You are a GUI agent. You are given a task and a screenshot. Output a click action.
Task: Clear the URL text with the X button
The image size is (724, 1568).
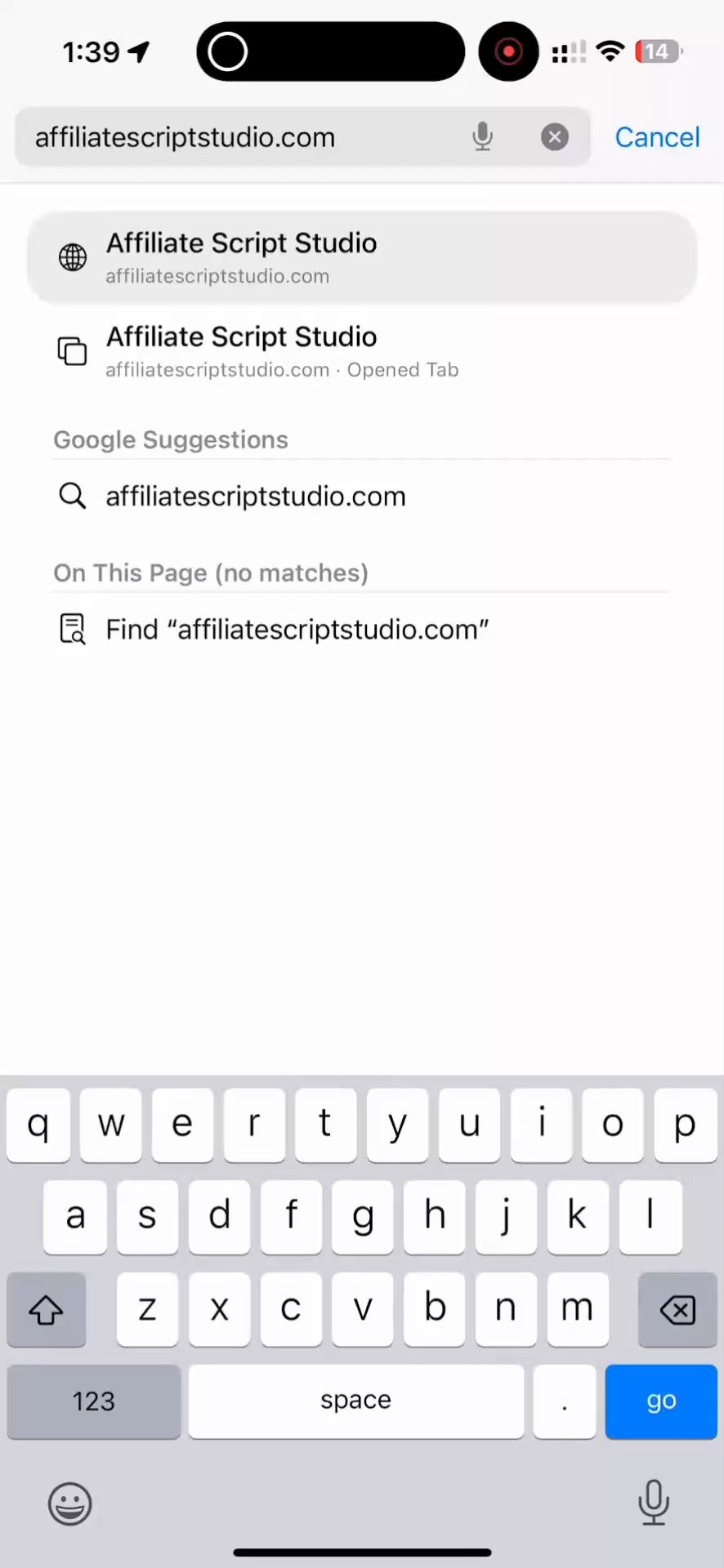555,137
